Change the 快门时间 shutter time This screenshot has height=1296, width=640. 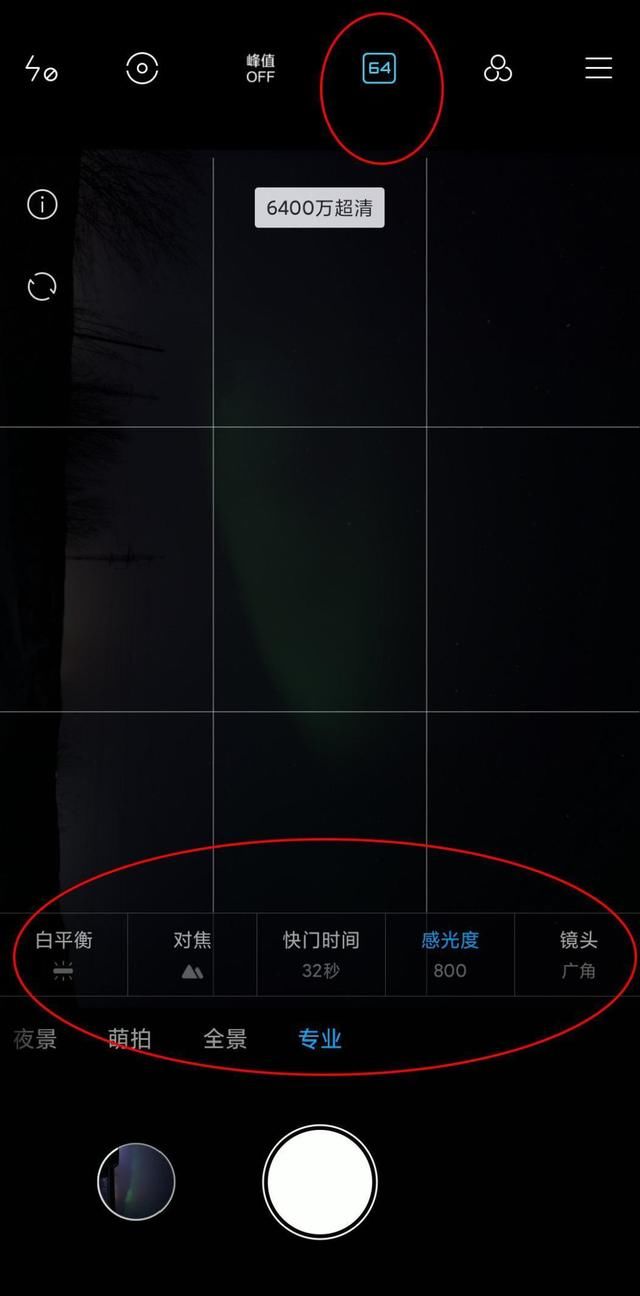pyautogui.click(x=321, y=954)
